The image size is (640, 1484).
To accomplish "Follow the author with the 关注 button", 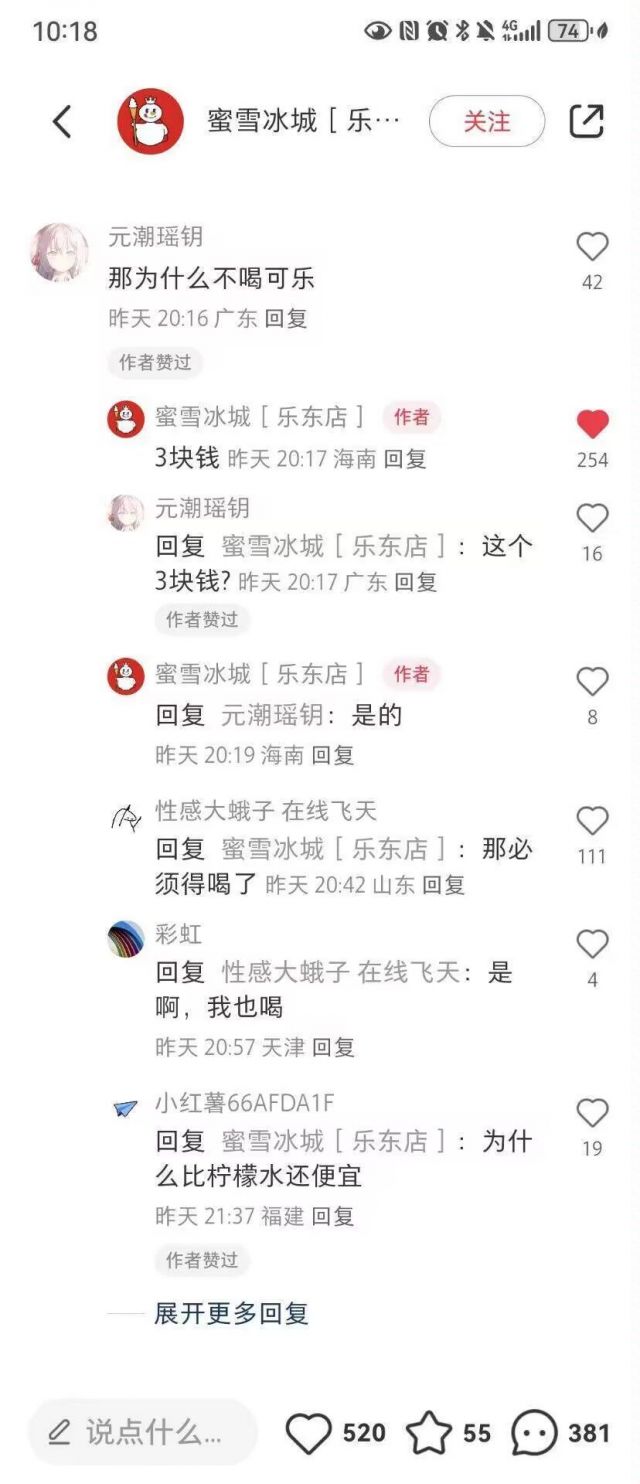I will (486, 121).
